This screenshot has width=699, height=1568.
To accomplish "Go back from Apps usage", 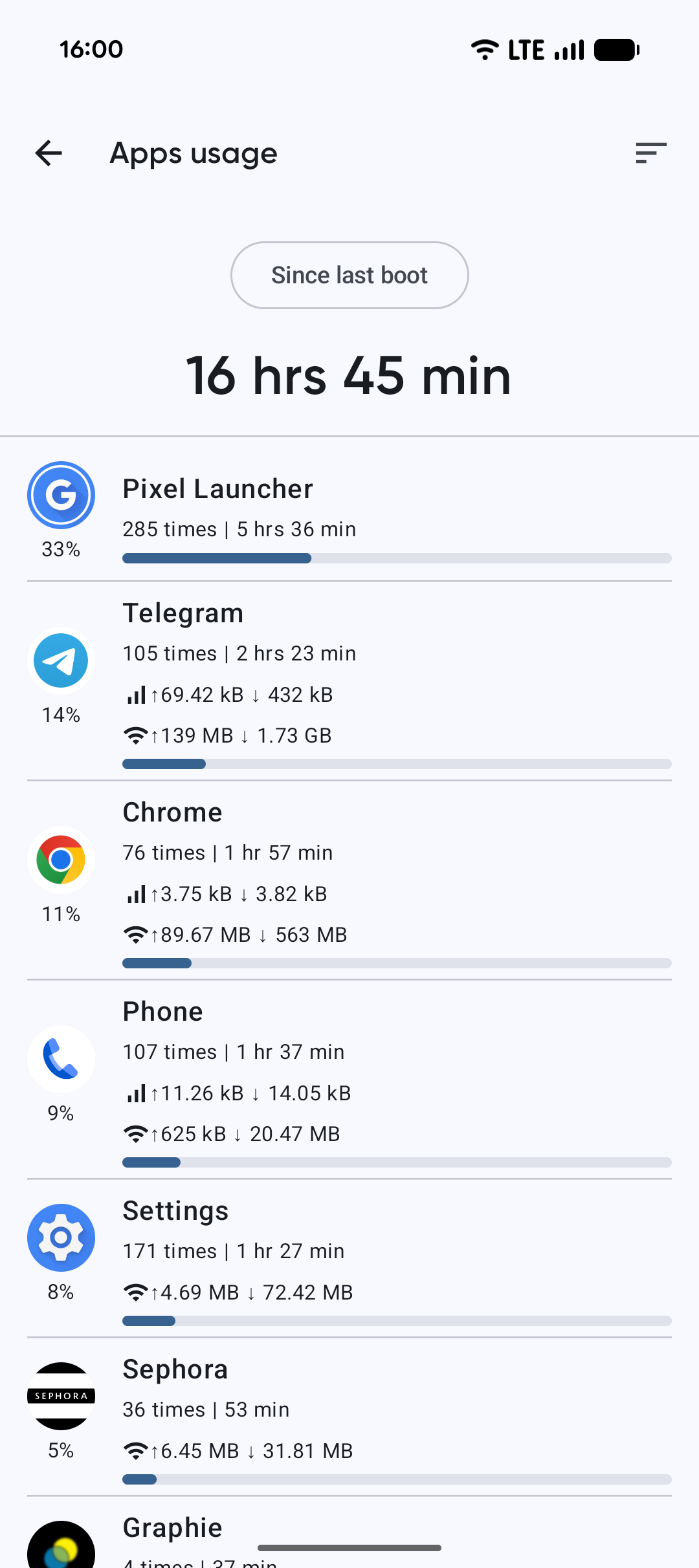I will click(x=49, y=153).
